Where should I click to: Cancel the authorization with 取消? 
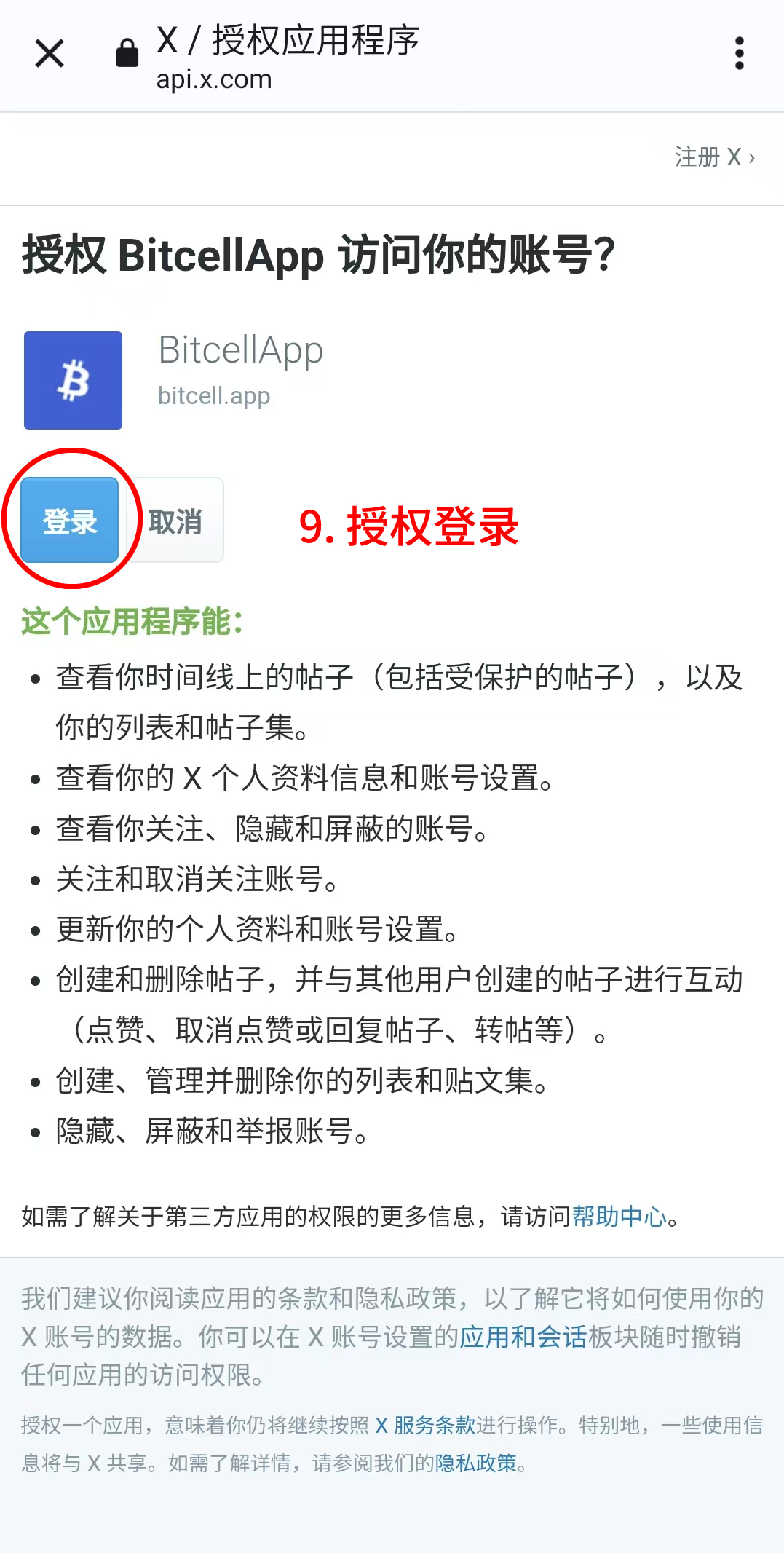tap(175, 521)
